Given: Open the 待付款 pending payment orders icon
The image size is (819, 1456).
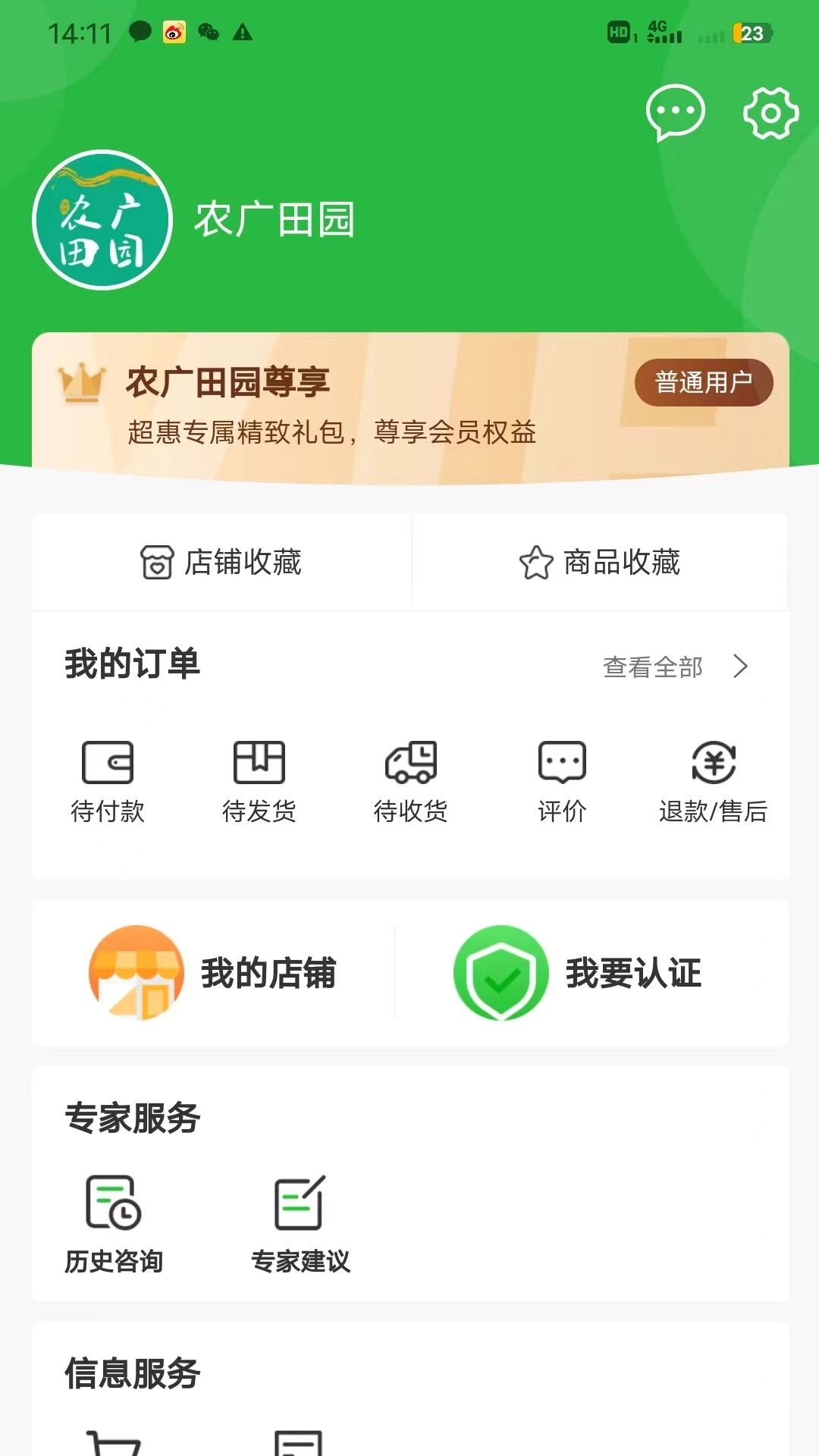Looking at the screenshot, I should pyautogui.click(x=109, y=781).
